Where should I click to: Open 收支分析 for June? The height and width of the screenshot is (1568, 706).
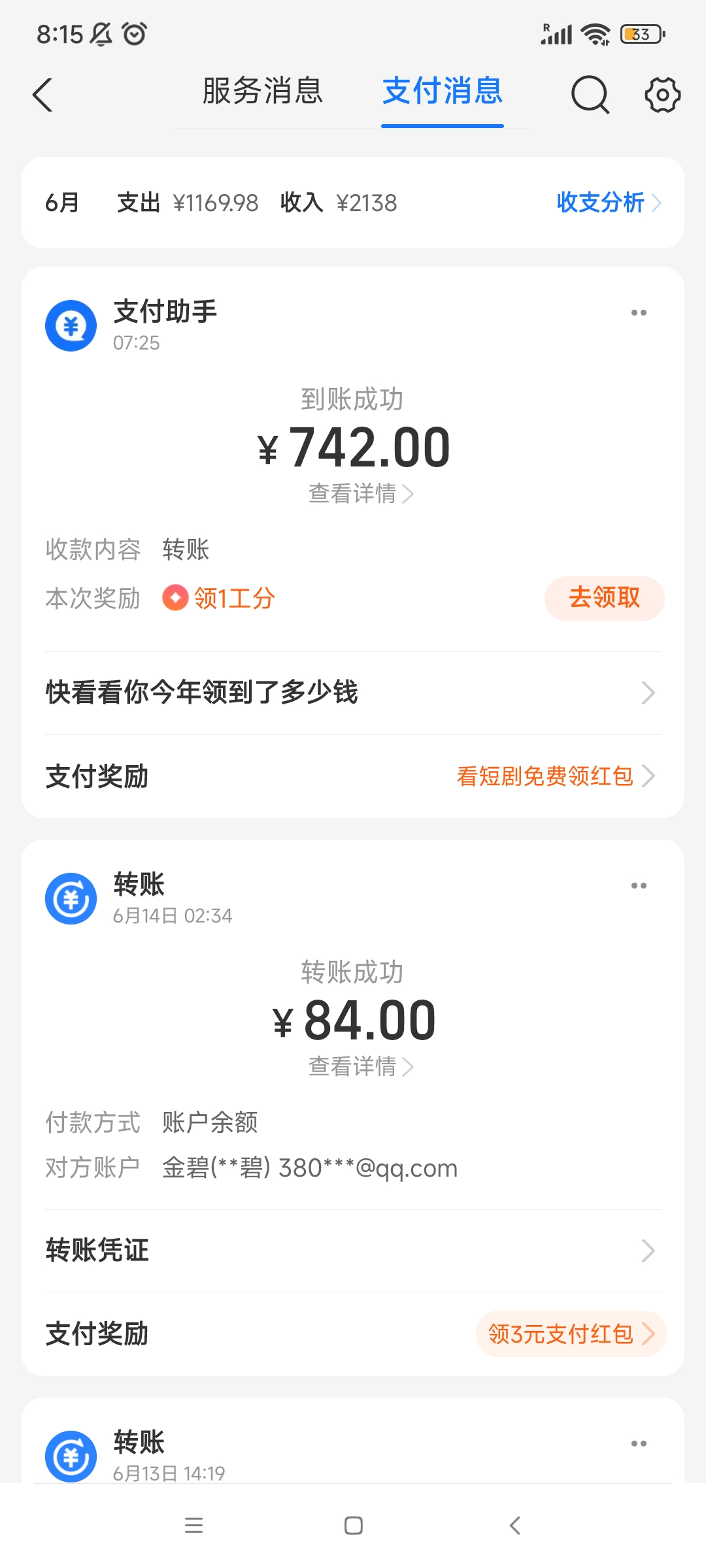(609, 203)
